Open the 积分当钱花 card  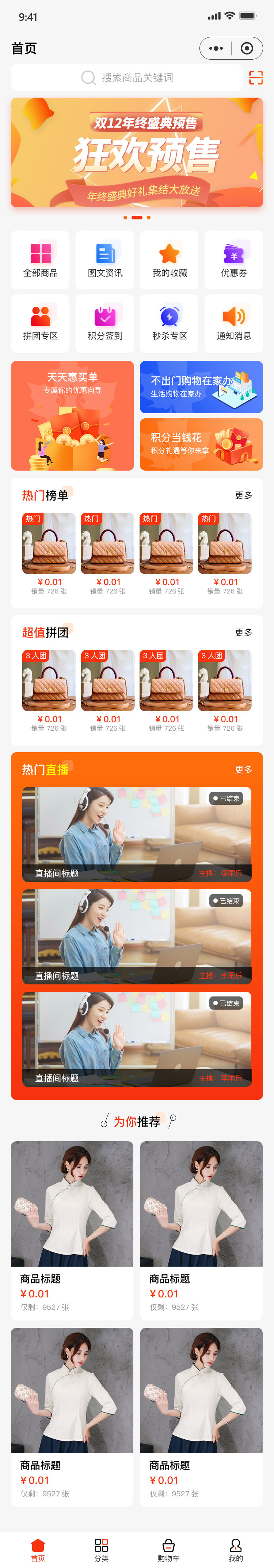[201, 444]
